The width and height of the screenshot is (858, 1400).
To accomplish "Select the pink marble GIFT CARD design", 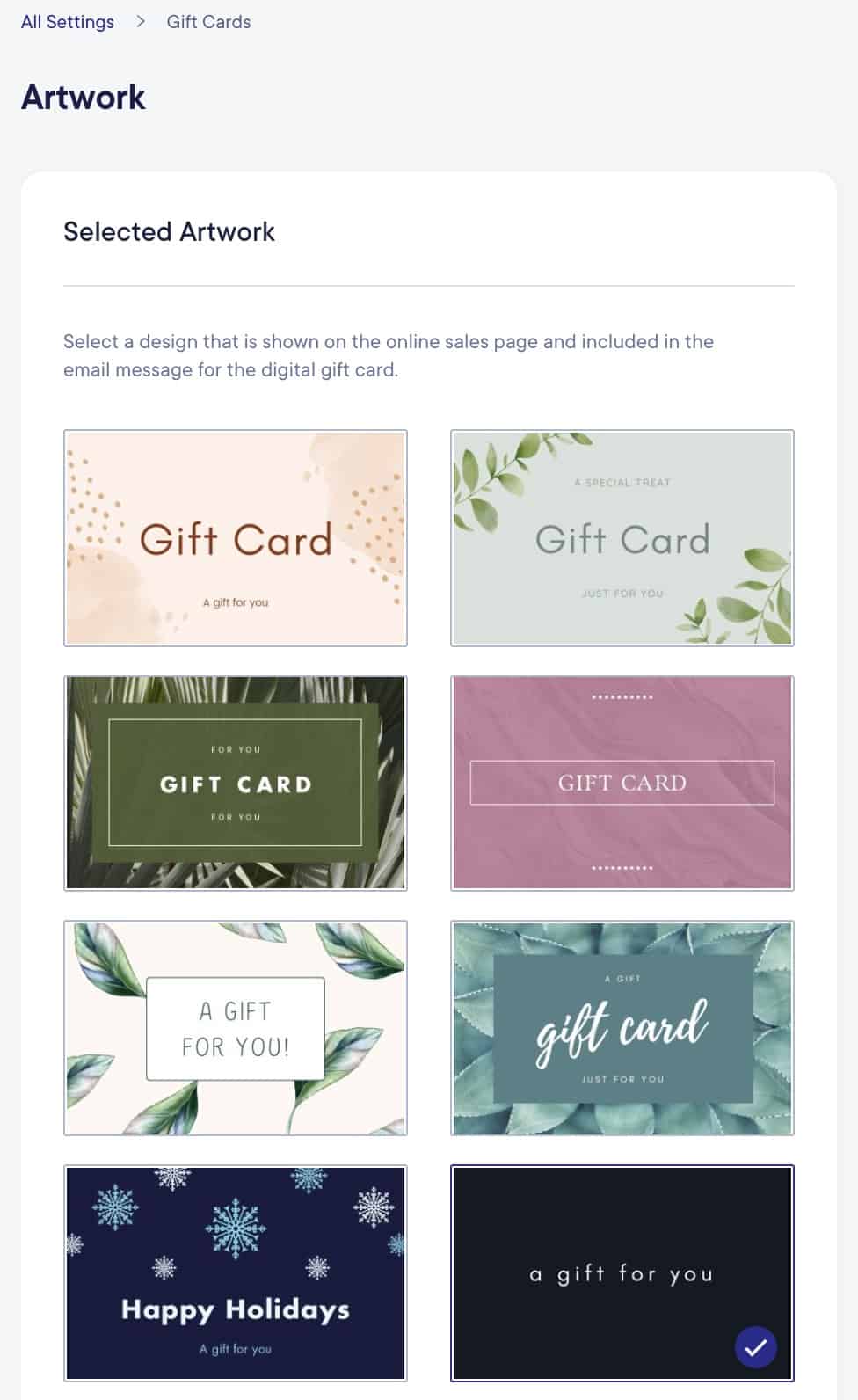I will click(622, 783).
